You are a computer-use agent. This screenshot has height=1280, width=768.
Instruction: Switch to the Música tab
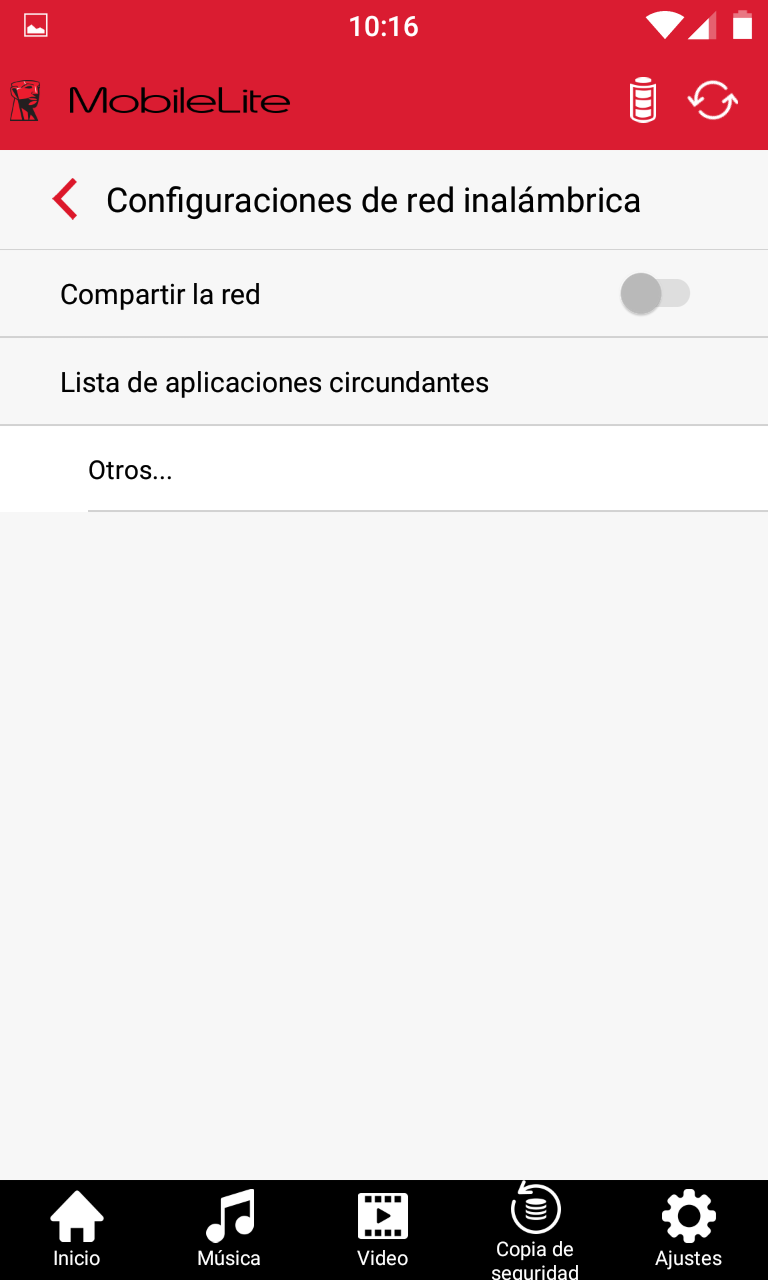230,1230
